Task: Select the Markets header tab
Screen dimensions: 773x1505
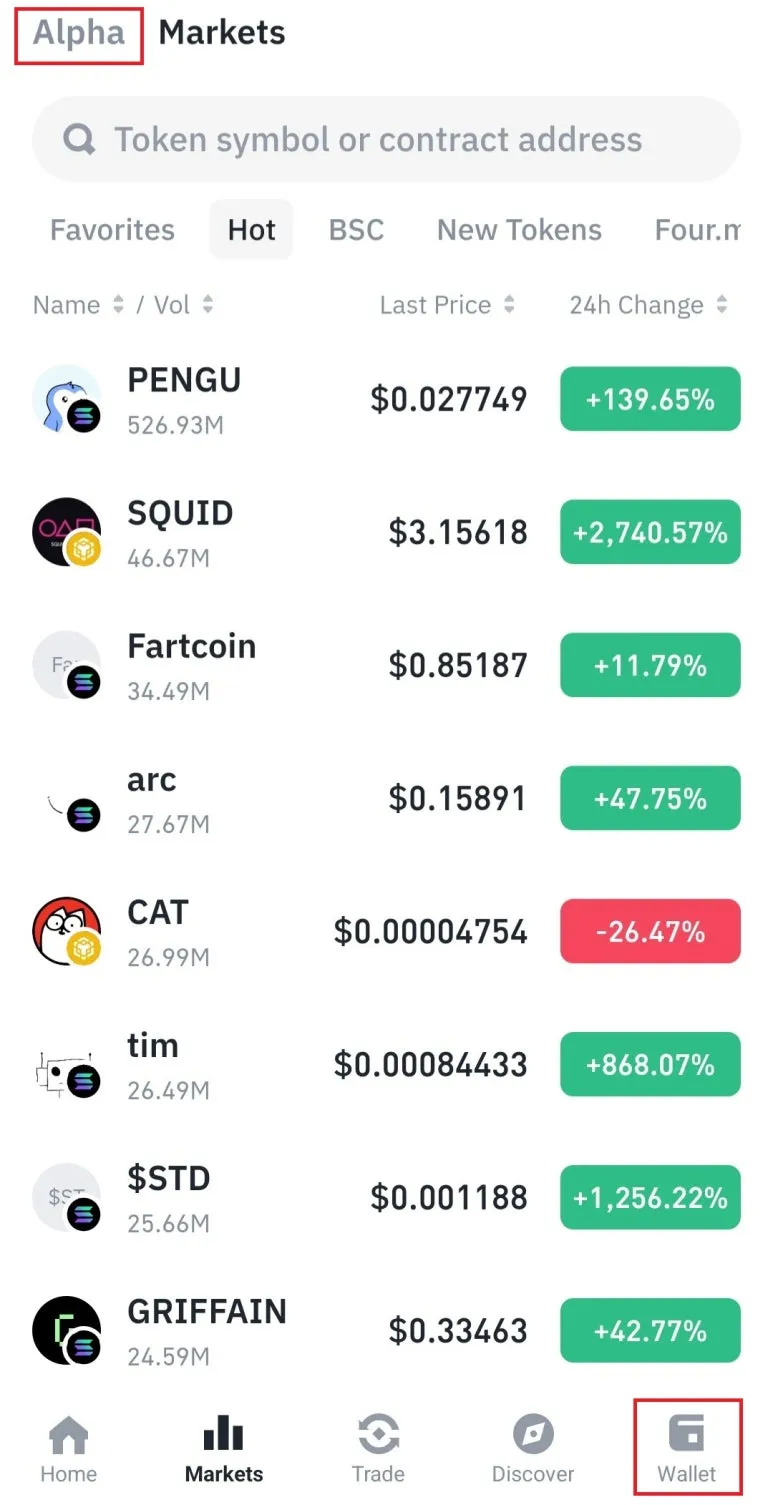Action: (x=222, y=33)
